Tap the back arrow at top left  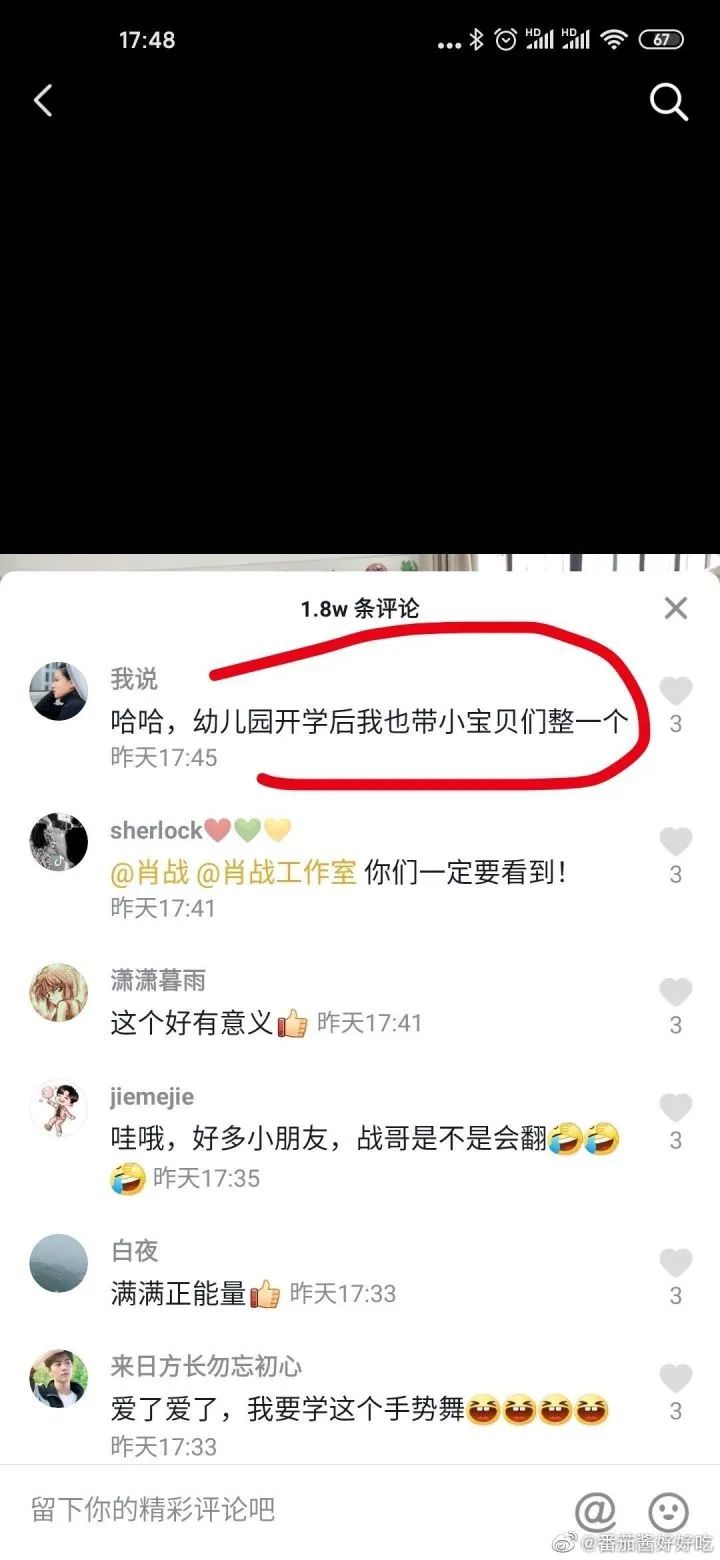[x=42, y=100]
